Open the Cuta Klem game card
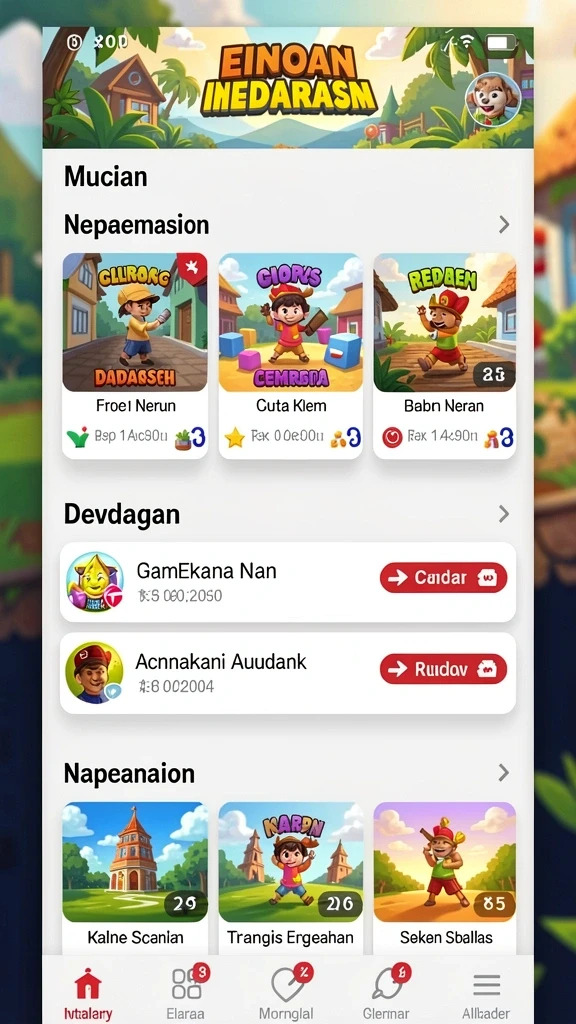576x1024 pixels. point(291,356)
